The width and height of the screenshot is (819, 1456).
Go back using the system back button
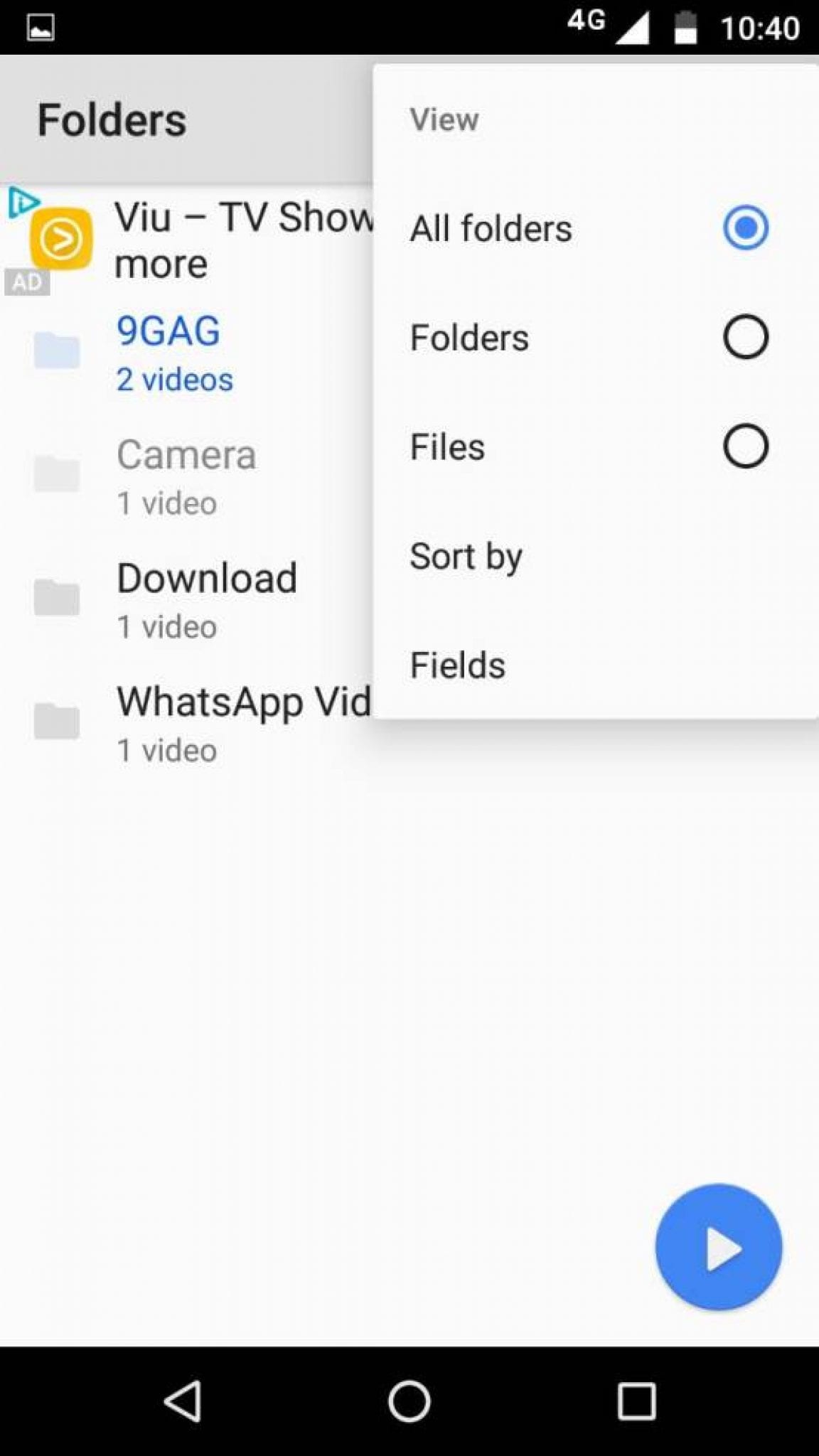(x=183, y=1402)
